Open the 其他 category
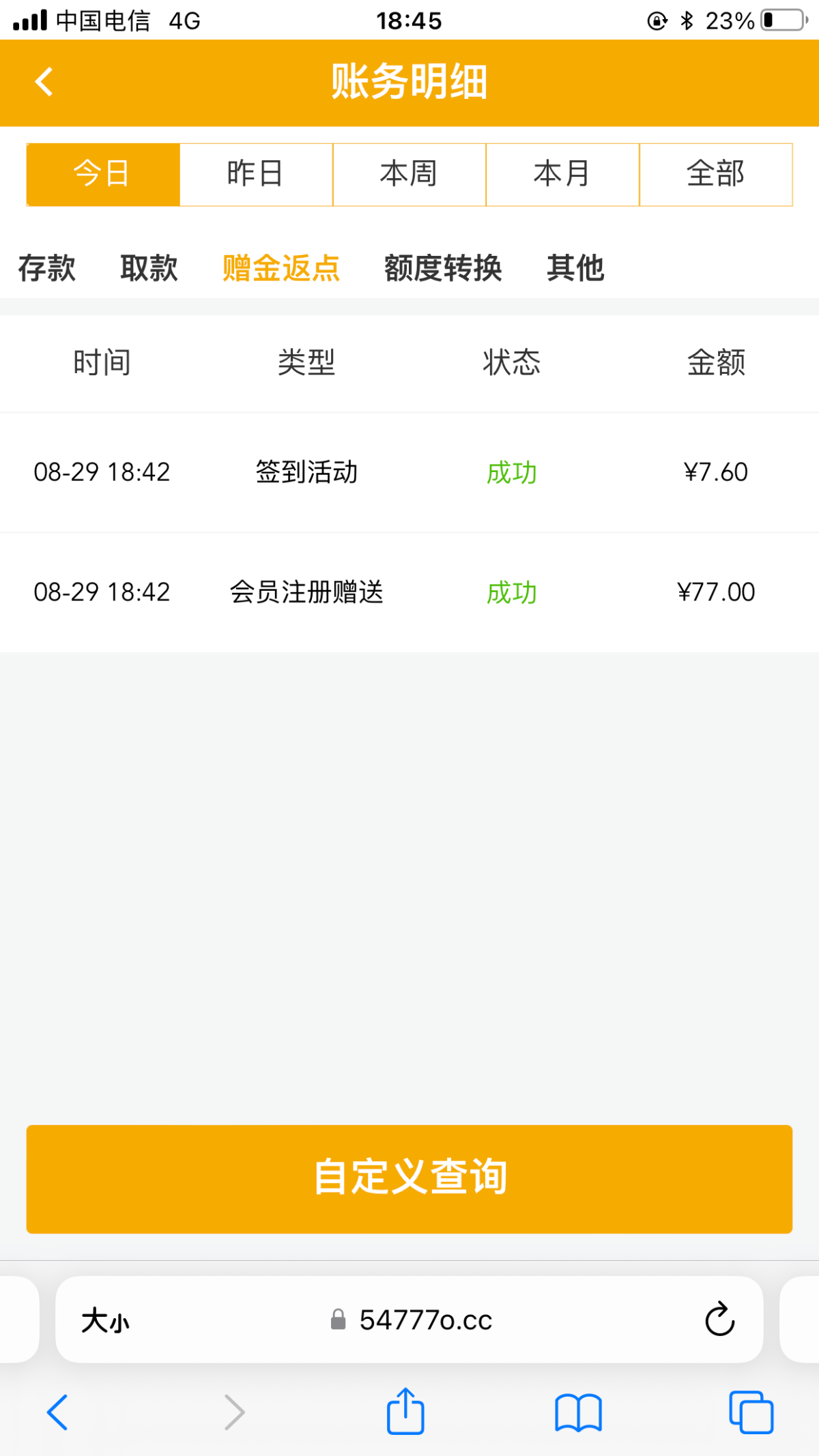Screen dimensions: 819x1456 pos(575,267)
